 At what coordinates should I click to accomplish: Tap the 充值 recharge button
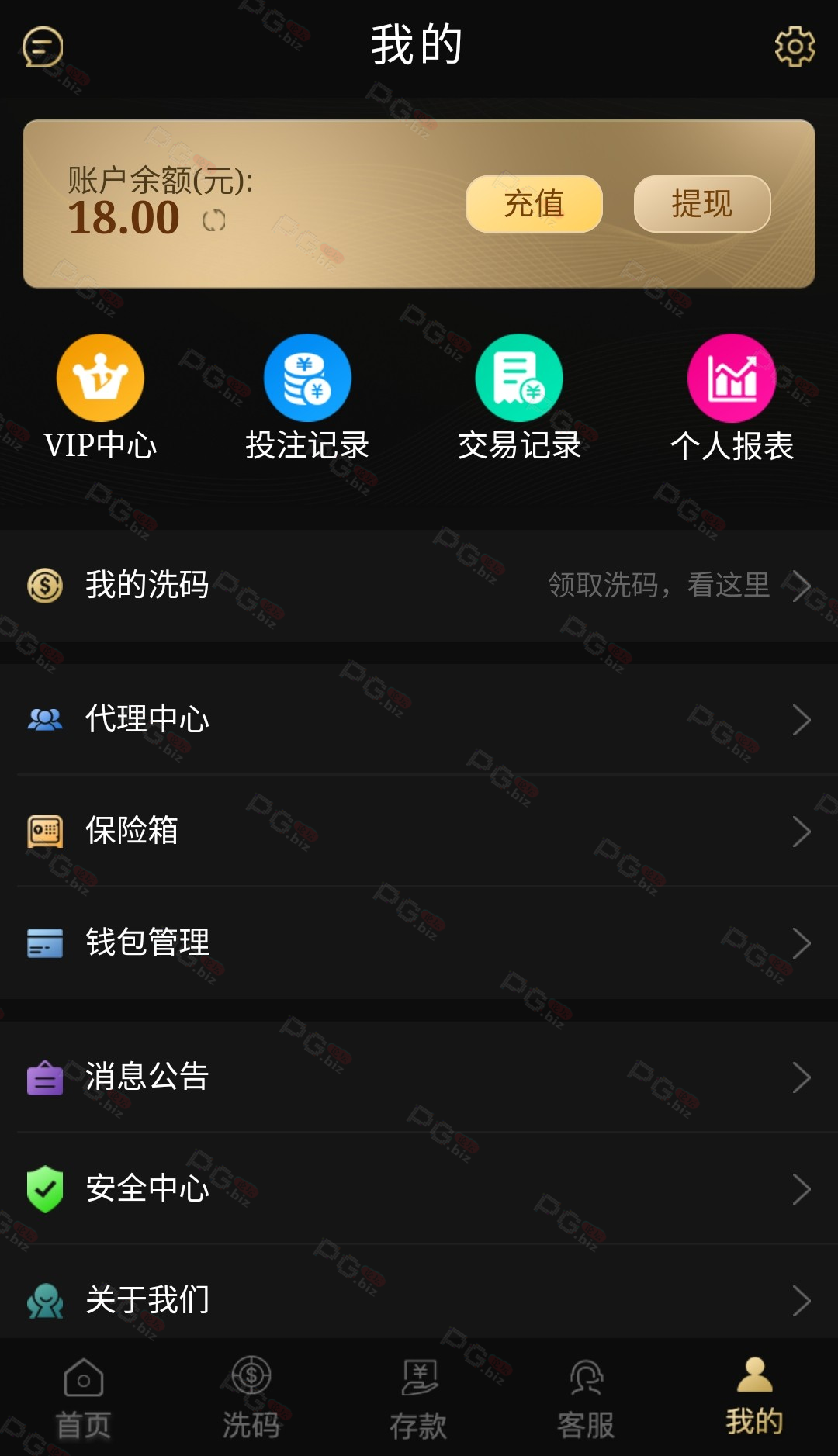click(534, 204)
